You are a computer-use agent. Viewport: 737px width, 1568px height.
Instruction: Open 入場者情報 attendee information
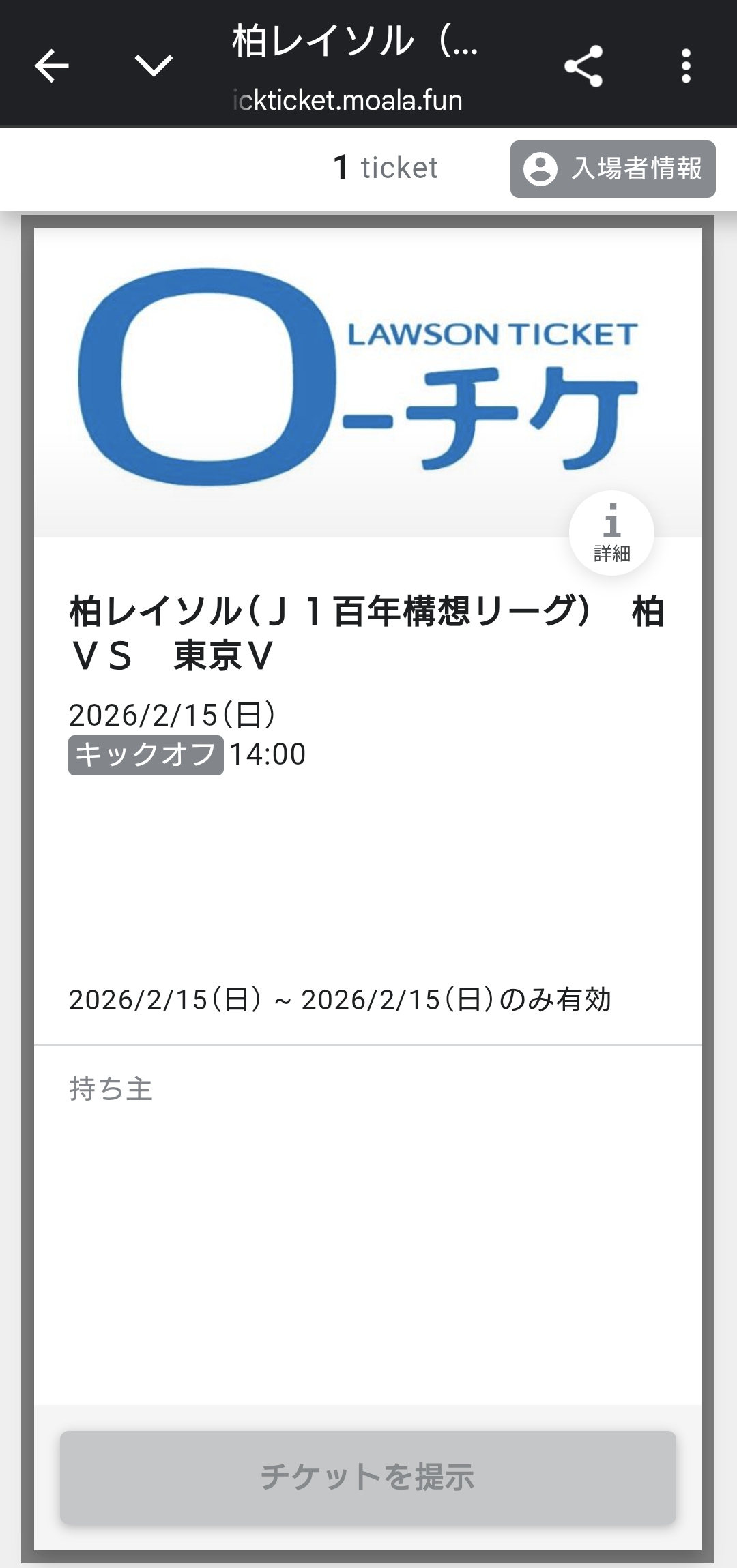click(x=612, y=168)
